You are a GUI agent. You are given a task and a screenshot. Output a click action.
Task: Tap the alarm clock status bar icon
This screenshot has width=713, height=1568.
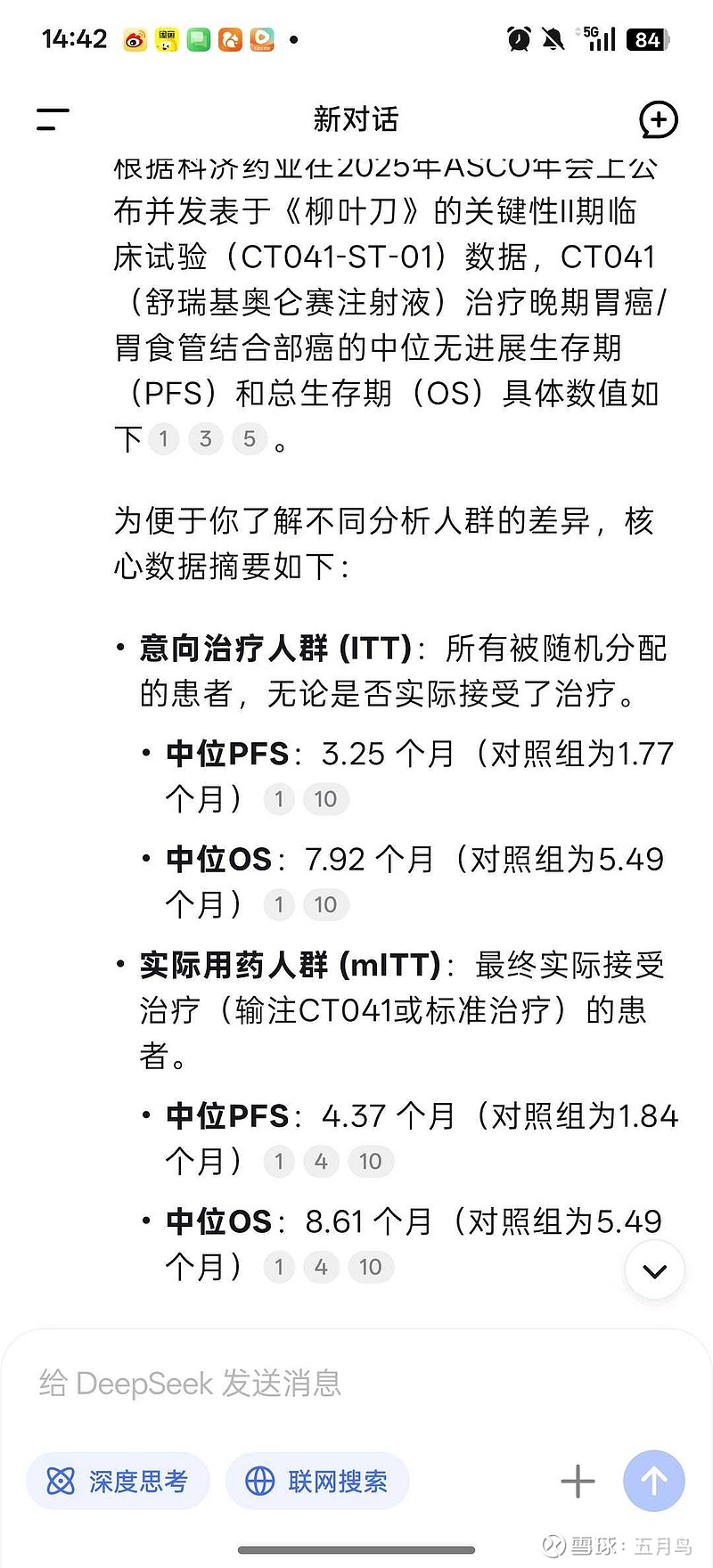pos(517,39)
